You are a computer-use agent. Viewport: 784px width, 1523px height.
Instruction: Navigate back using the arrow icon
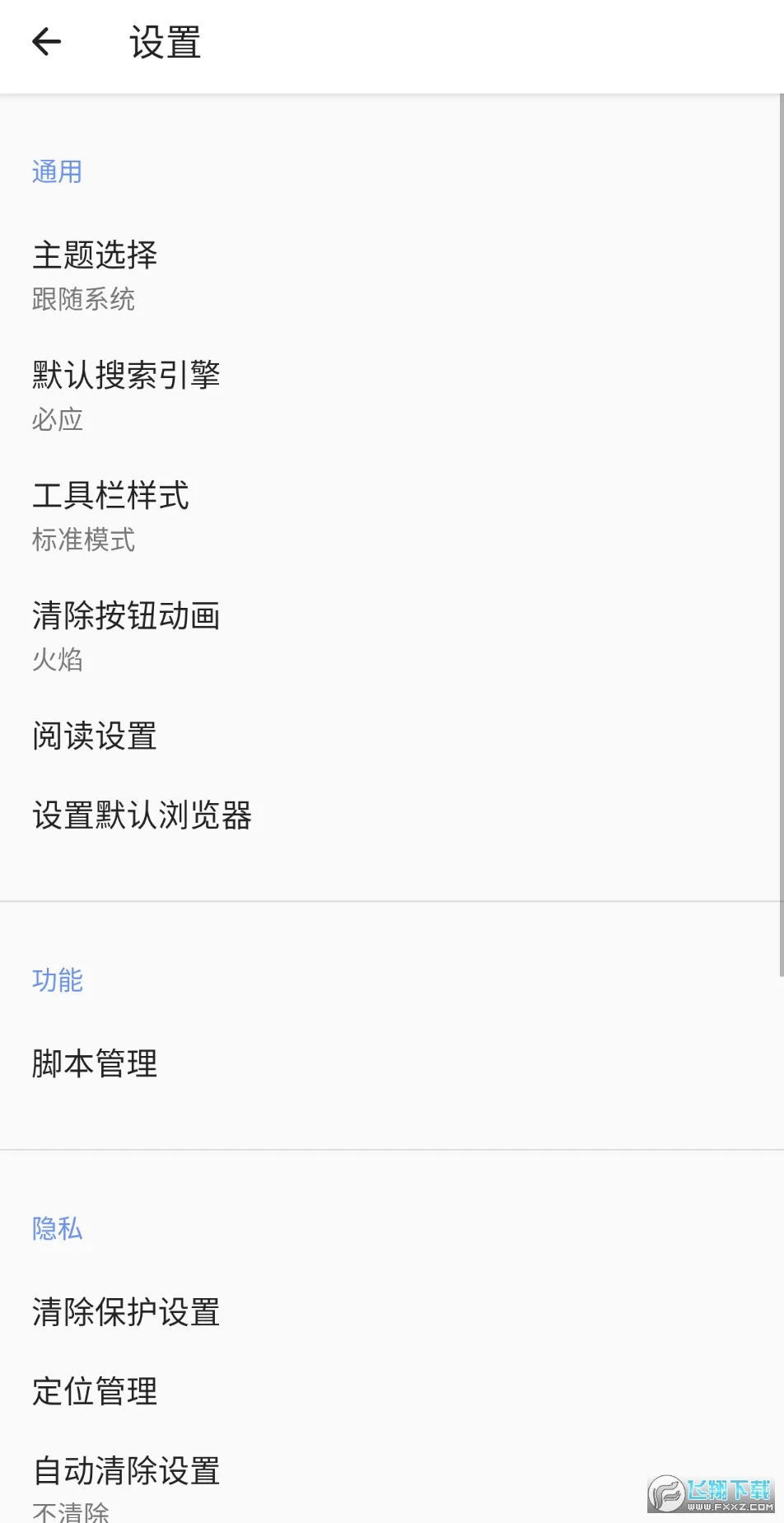[x=47, y=43]
